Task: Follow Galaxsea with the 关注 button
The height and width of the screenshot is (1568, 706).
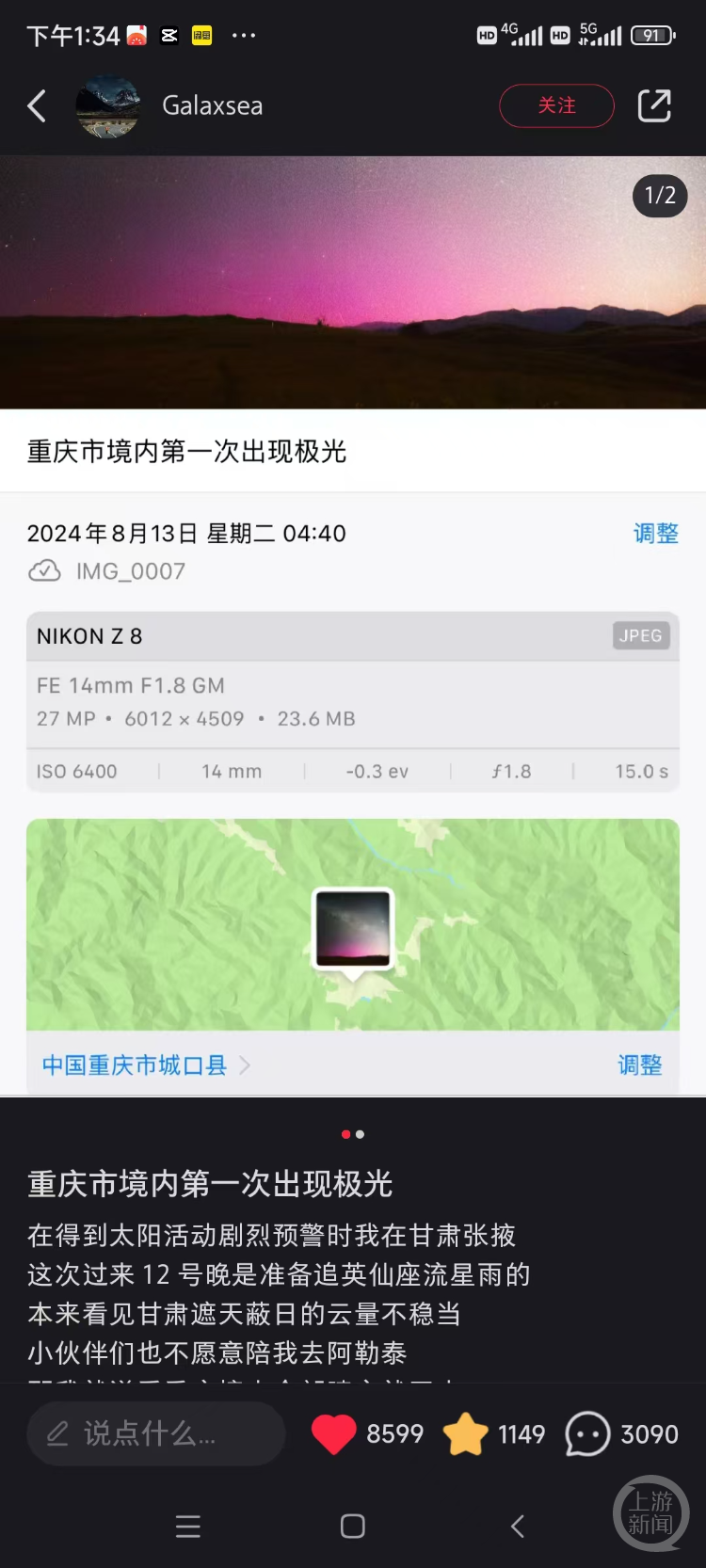Action: 556,105
